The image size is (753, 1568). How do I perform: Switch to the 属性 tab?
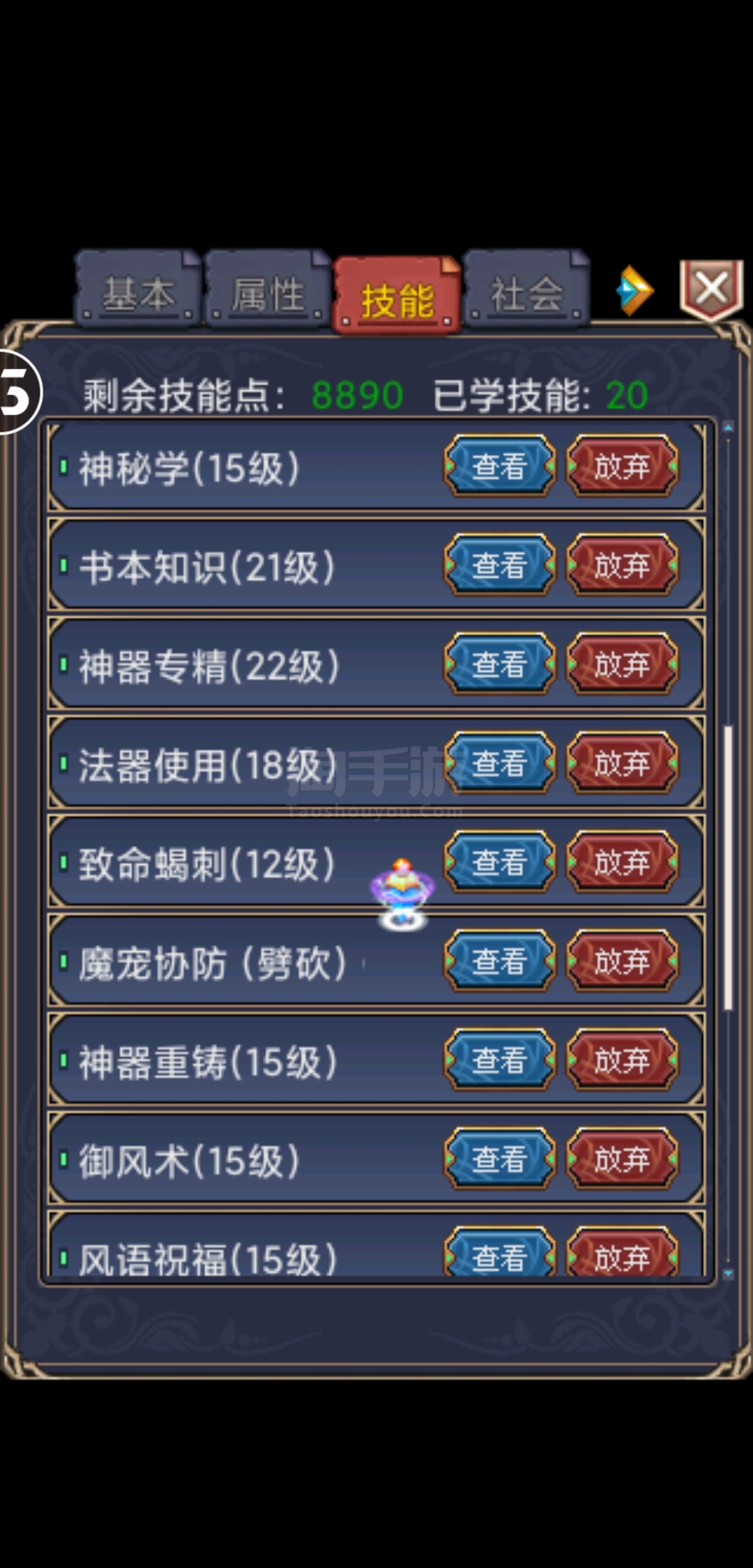(x=268, y=289)
